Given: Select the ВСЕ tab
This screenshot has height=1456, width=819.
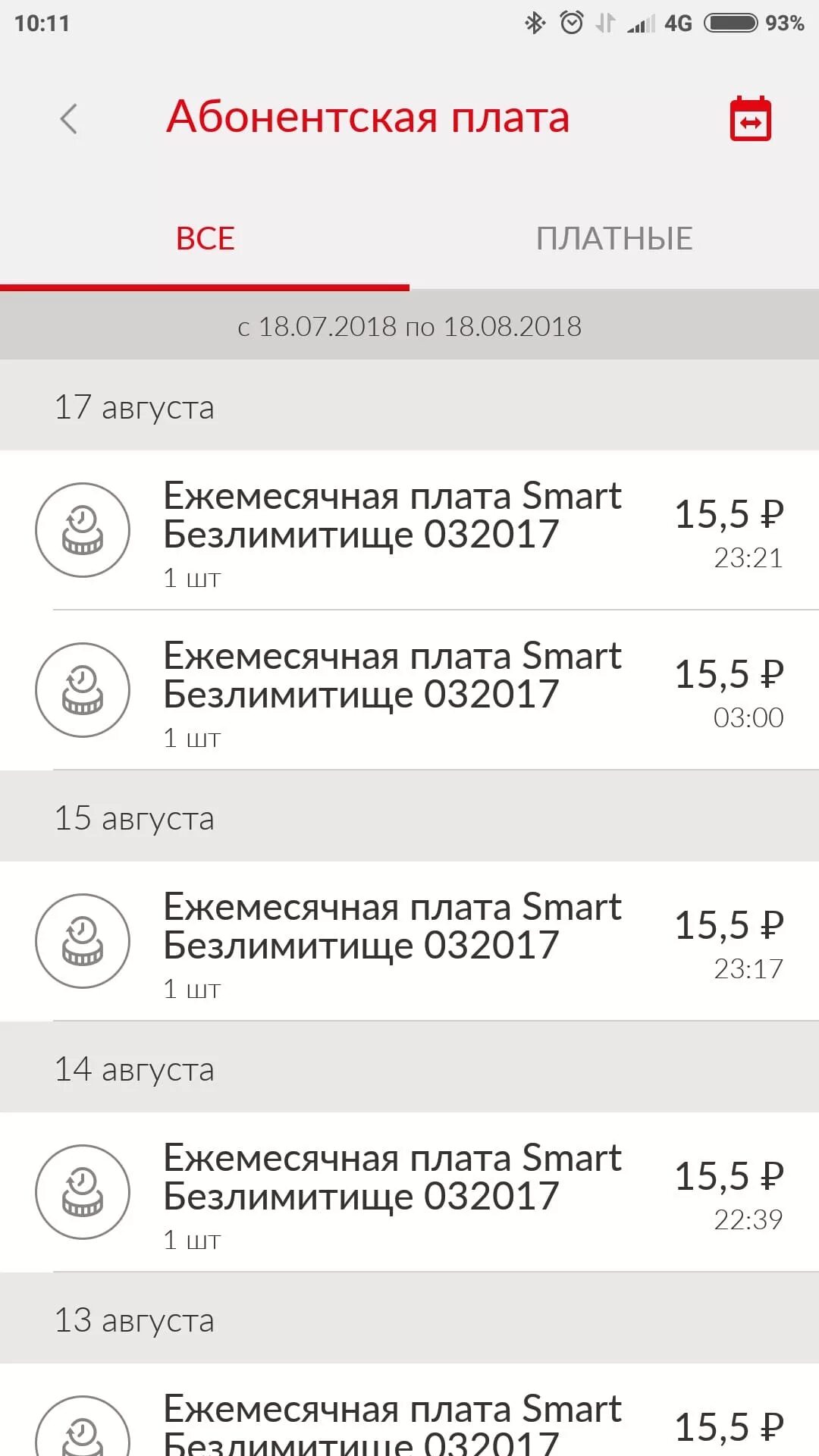Looking at the screenshot, I should pos(205,239).
